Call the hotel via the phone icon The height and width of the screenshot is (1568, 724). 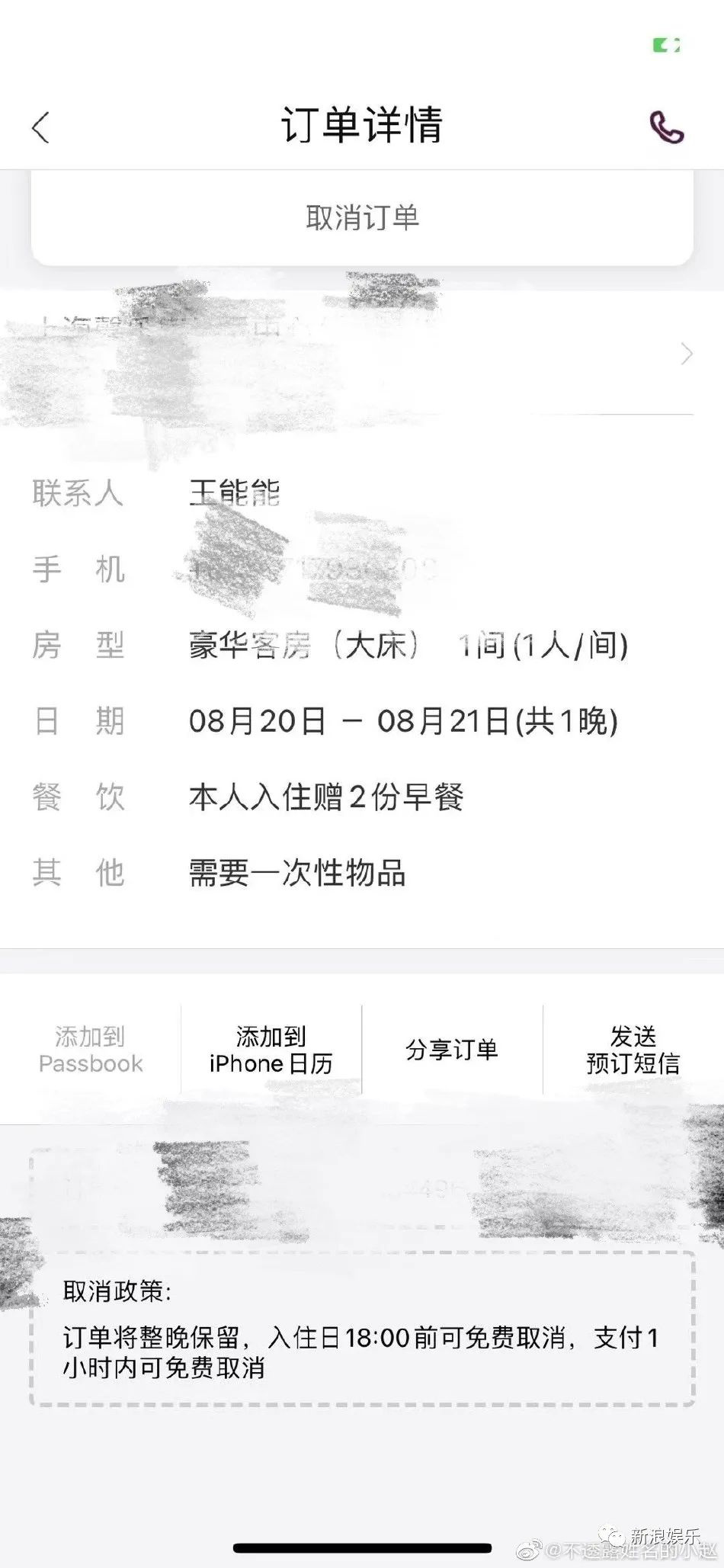coord(666,127)
